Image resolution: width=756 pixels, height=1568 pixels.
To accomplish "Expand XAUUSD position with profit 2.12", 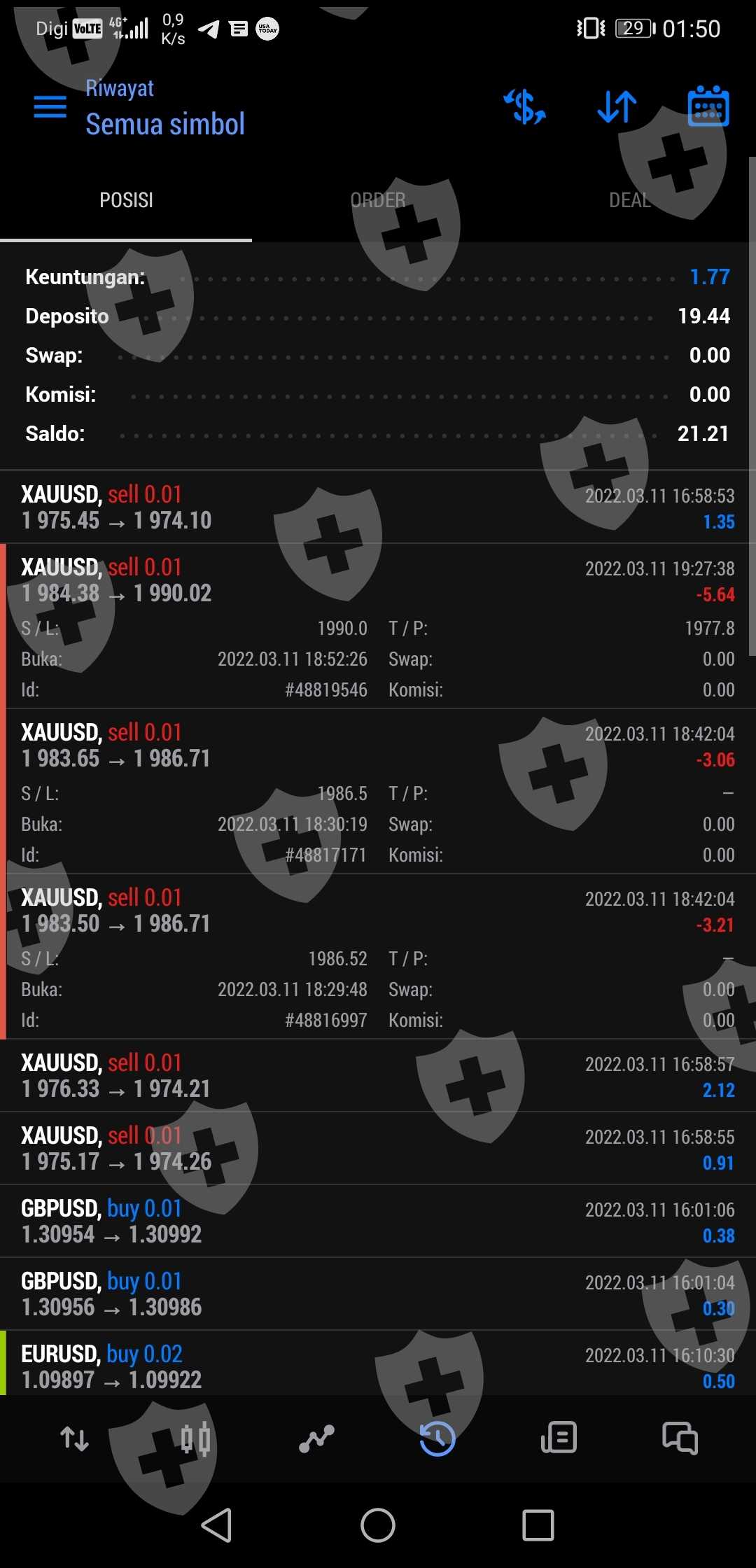I will click(x=378, y=1076).
